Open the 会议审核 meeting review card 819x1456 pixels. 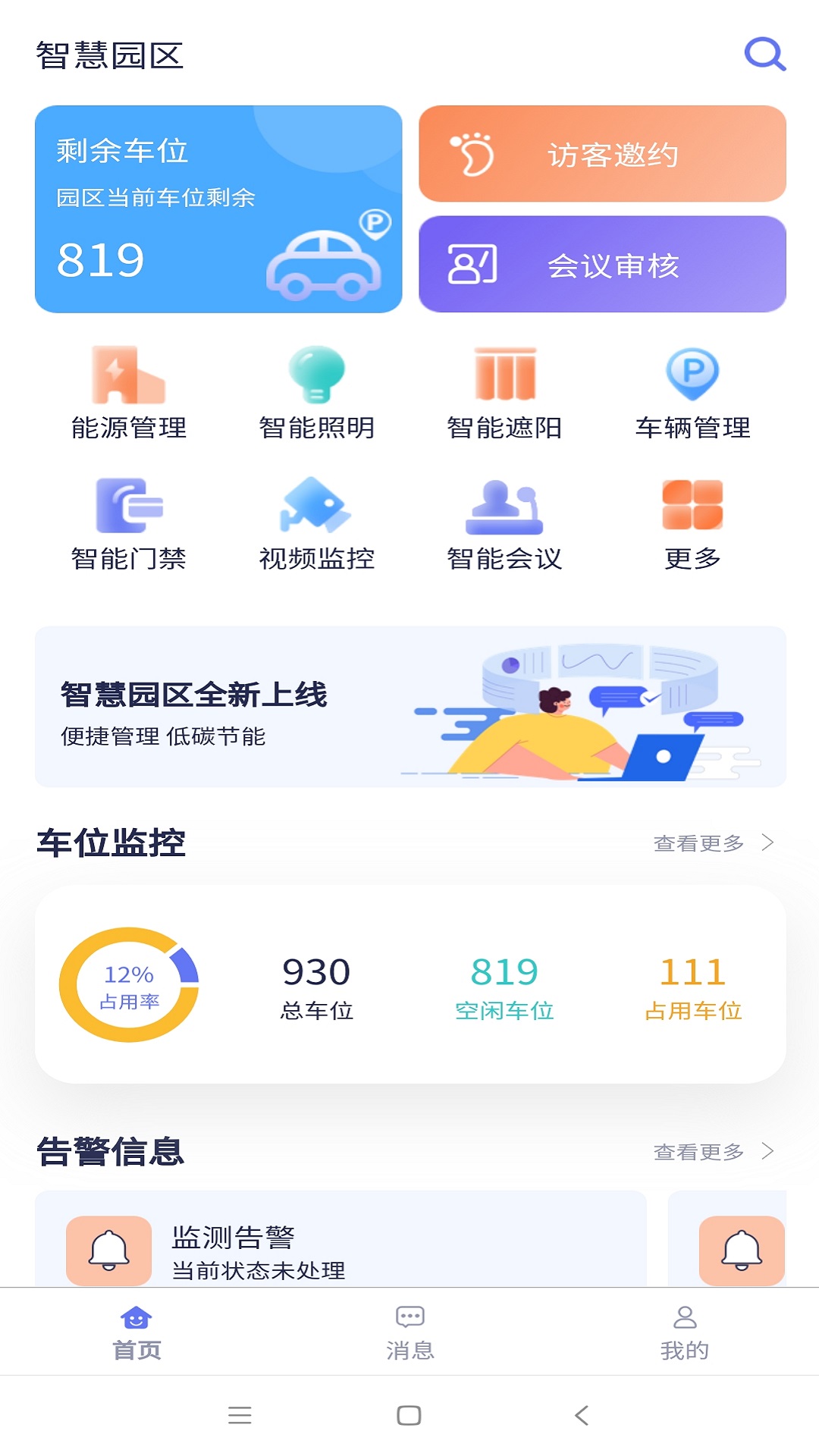point(603,263)
